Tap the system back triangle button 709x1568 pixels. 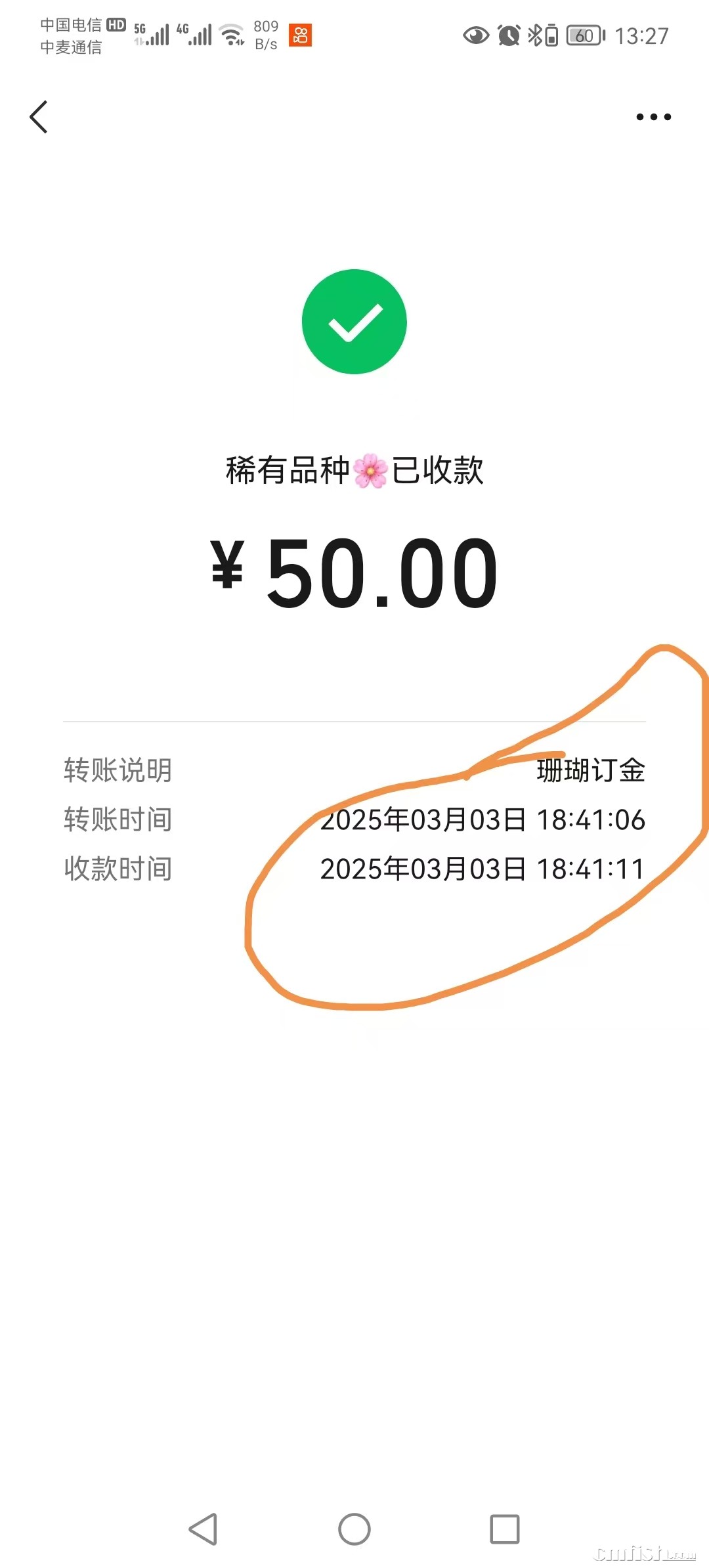point(203,1529)
